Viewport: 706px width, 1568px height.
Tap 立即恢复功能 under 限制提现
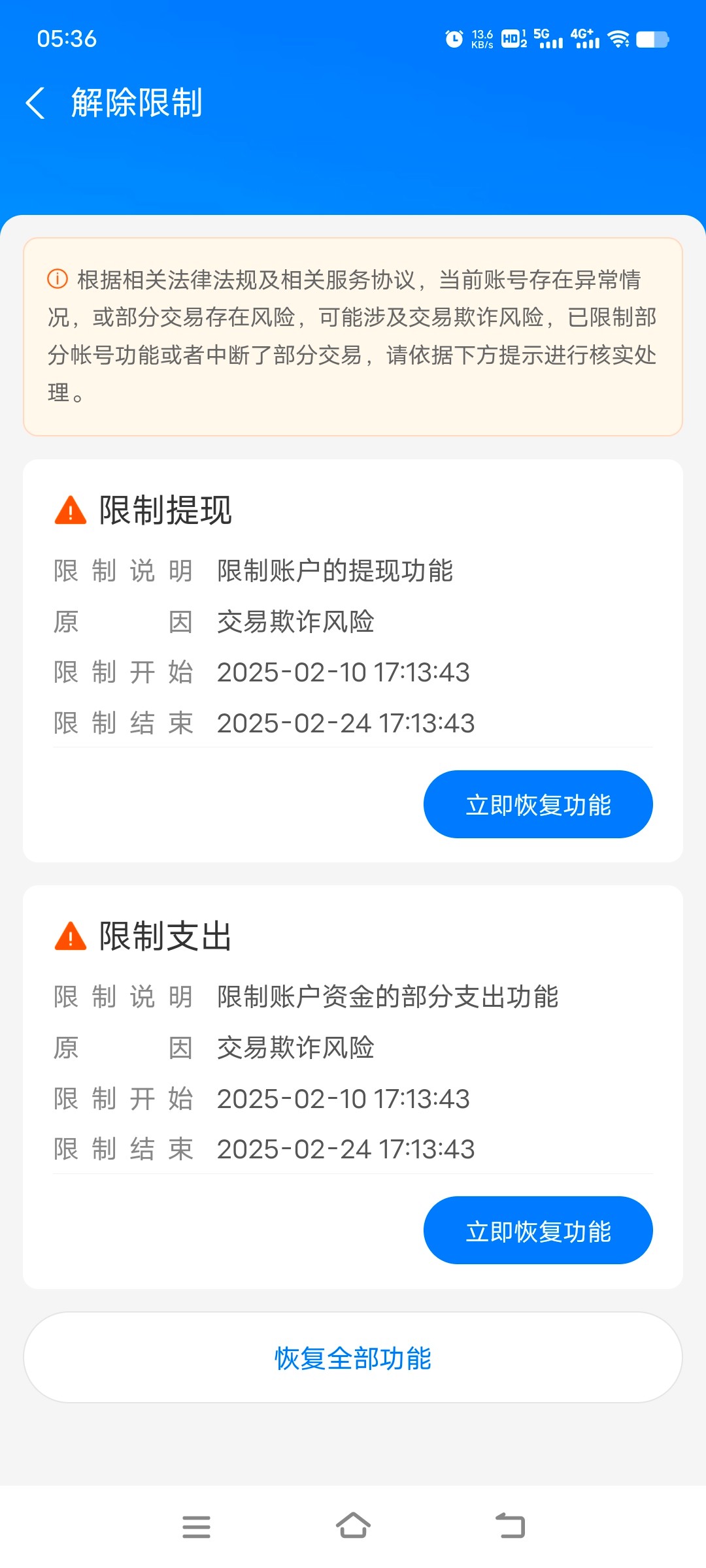point(537,804)
